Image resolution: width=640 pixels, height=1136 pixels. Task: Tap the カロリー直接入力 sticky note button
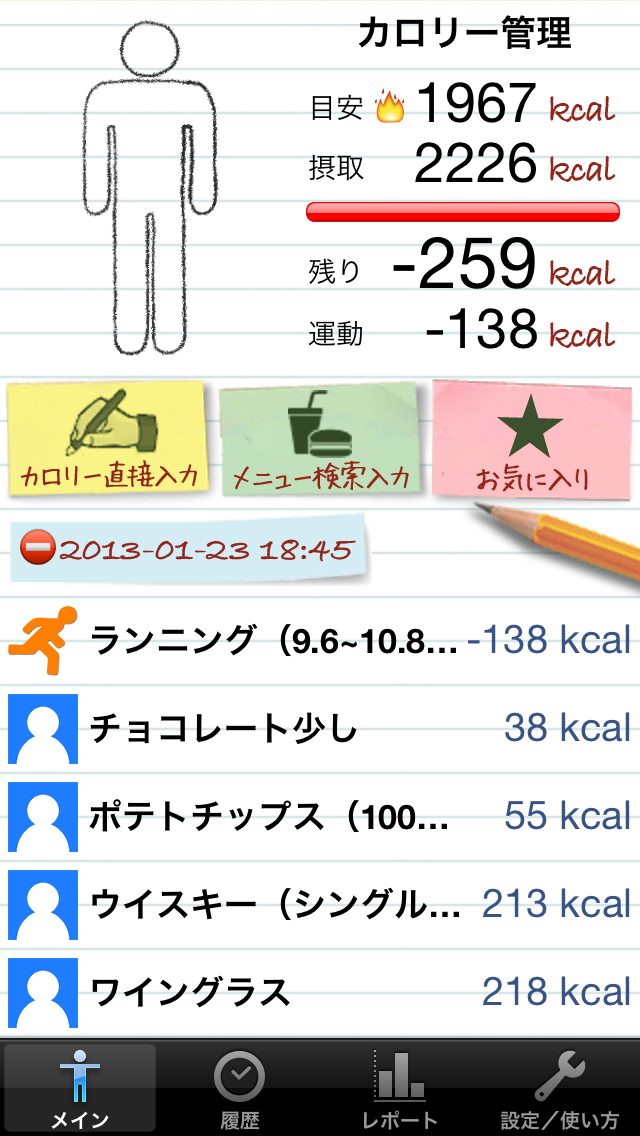tap(108, 440)
